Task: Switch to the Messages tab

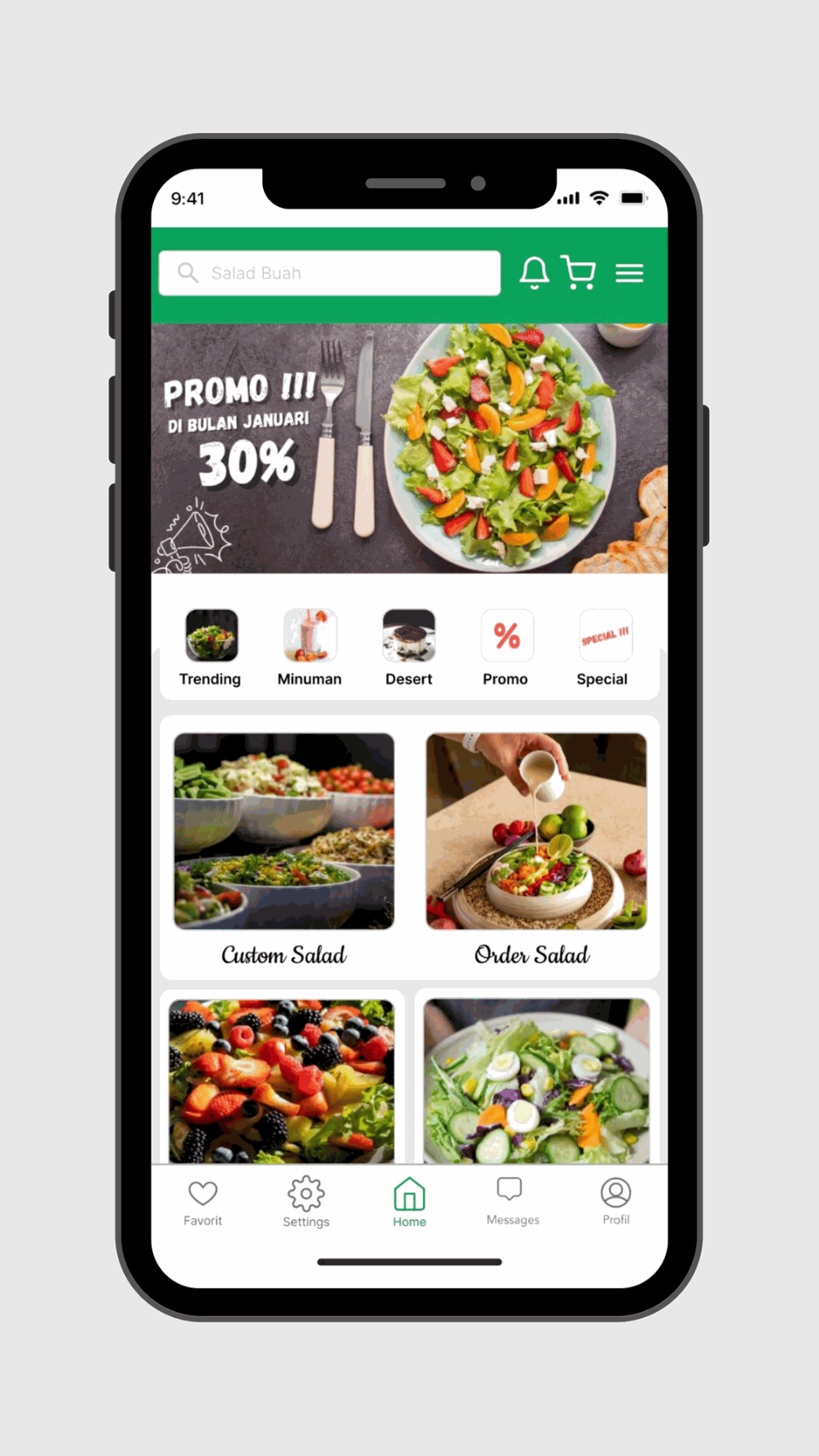Action: click(512, 1201)
